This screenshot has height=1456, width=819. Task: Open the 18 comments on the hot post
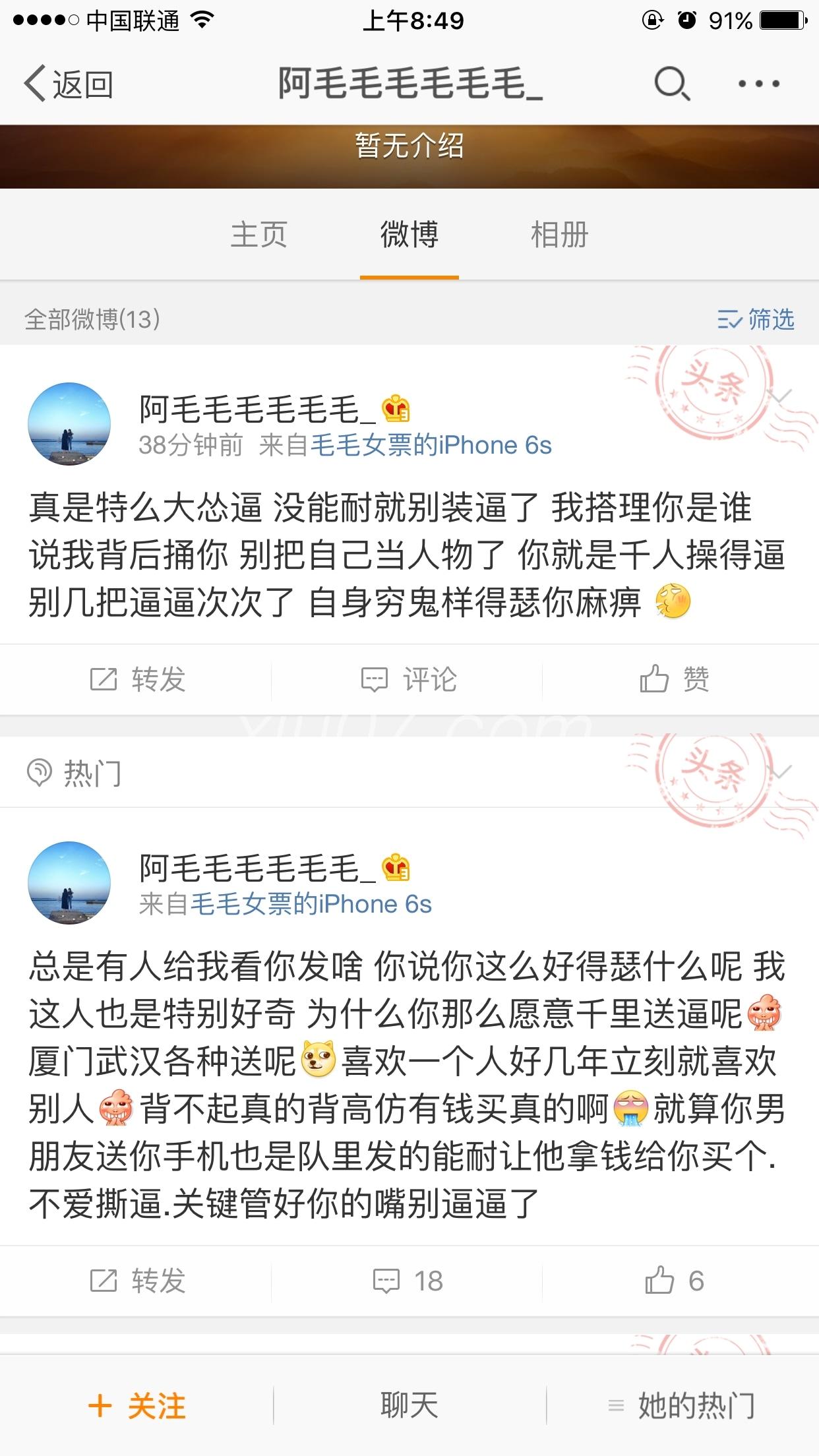coord(409,1281)
